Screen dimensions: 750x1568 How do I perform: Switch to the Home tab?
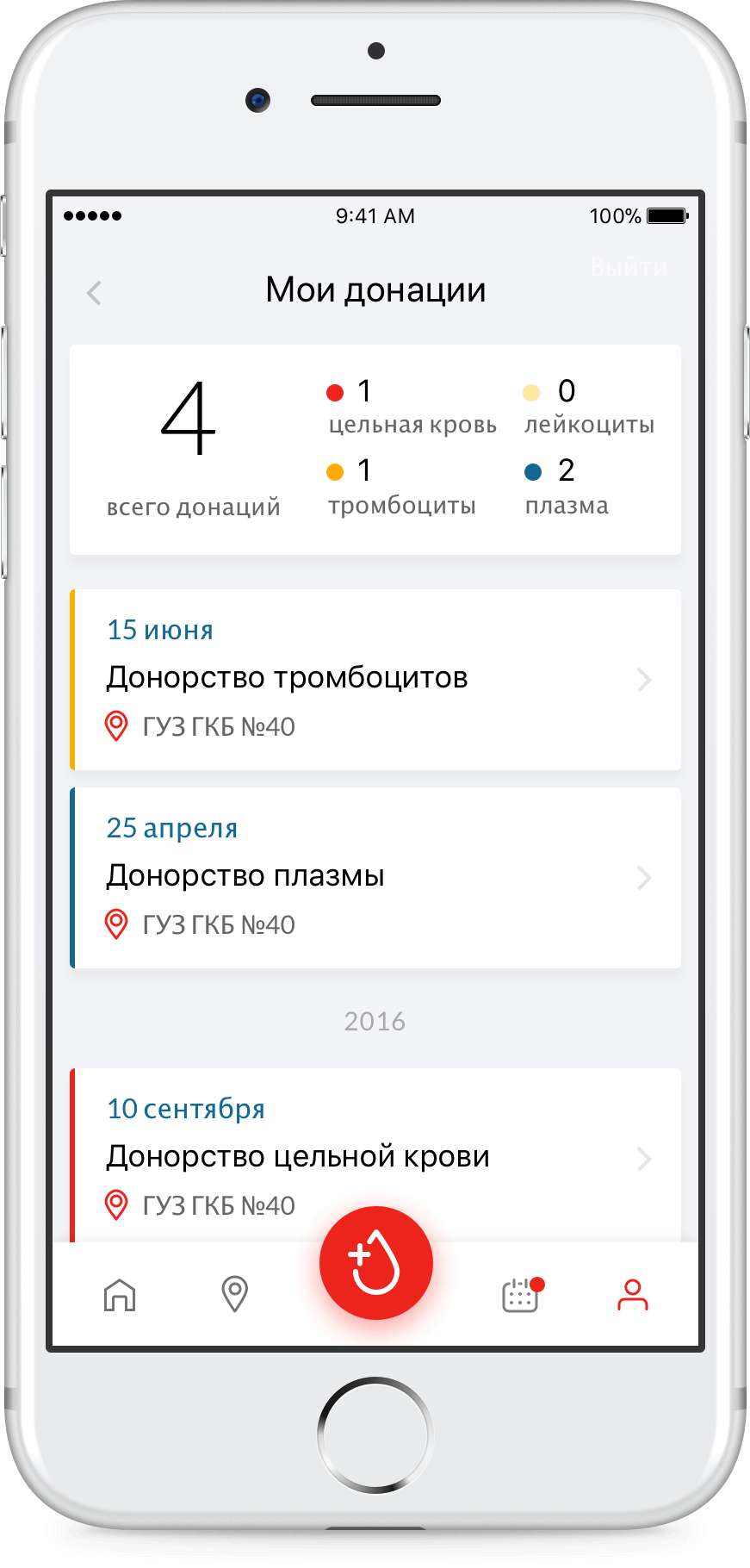[120, 1294]
